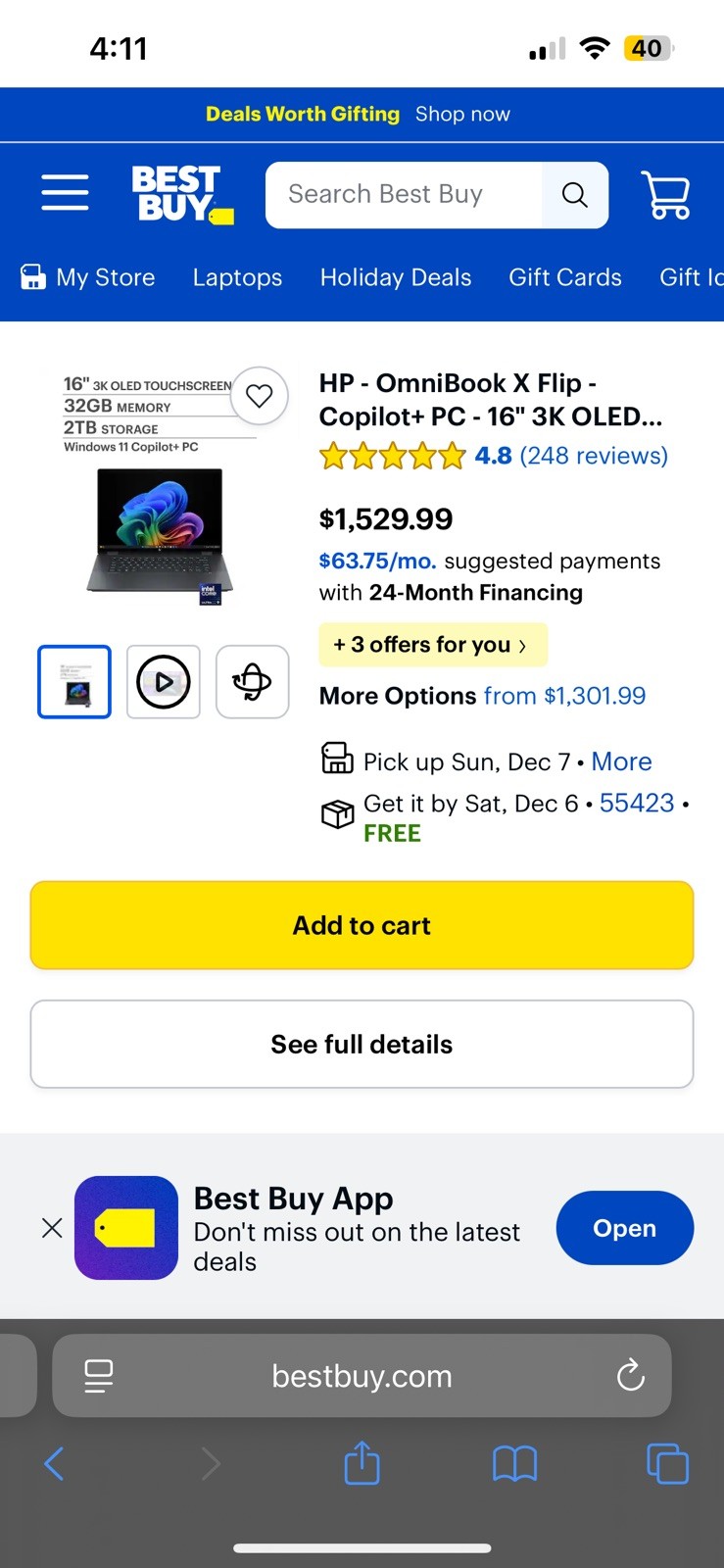Expand the 3 offers for you
This screenshot has height=1568, width=724.
[x=433, y=645]
